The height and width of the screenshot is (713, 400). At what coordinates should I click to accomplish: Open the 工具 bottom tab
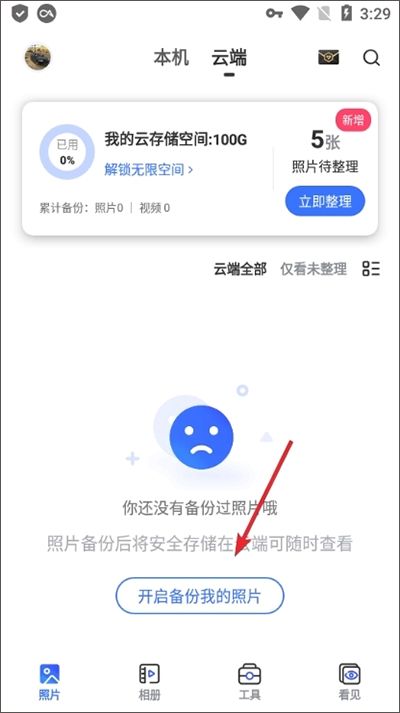250,682
